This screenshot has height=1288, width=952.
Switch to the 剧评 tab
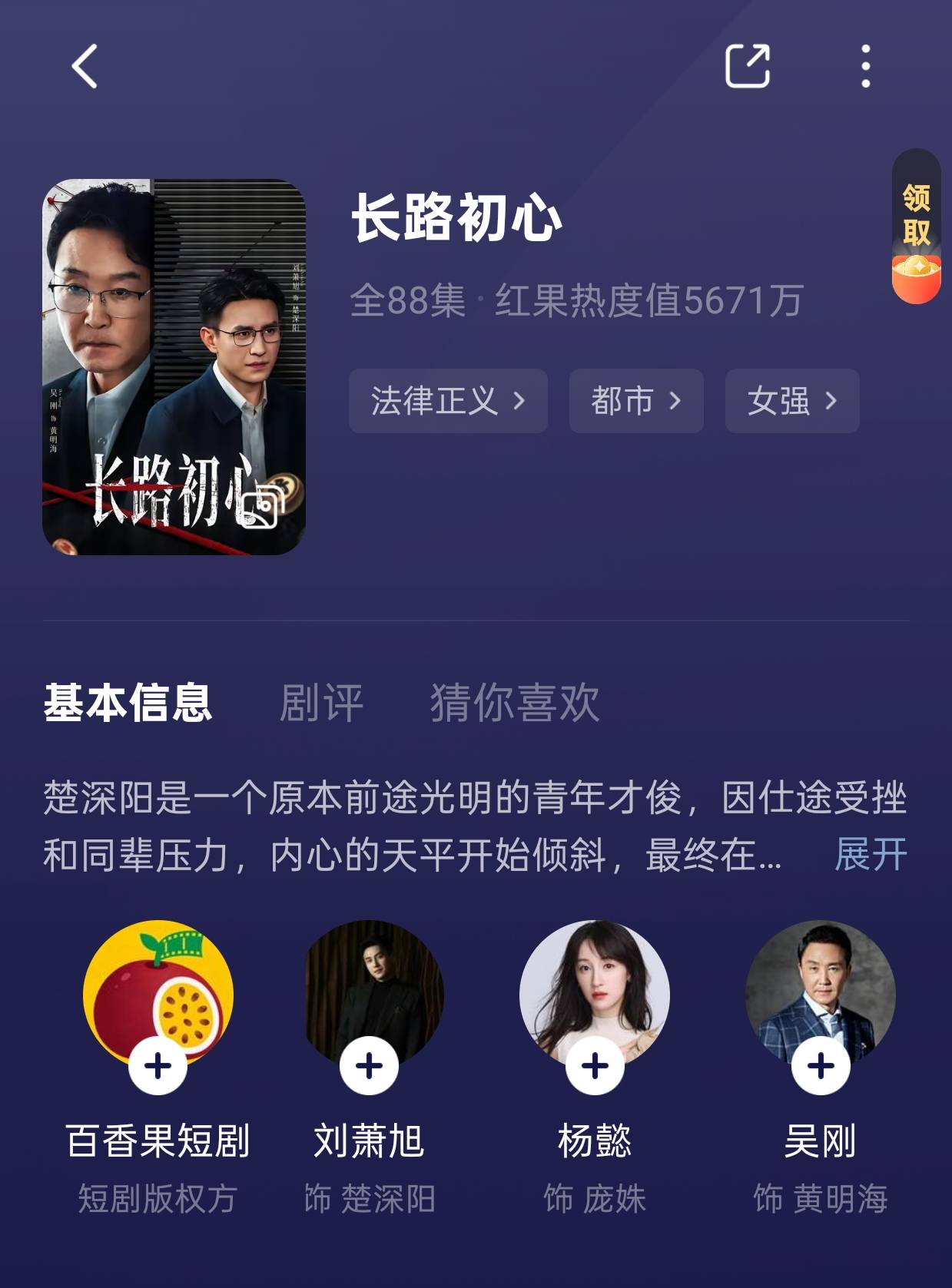point(321,702)
